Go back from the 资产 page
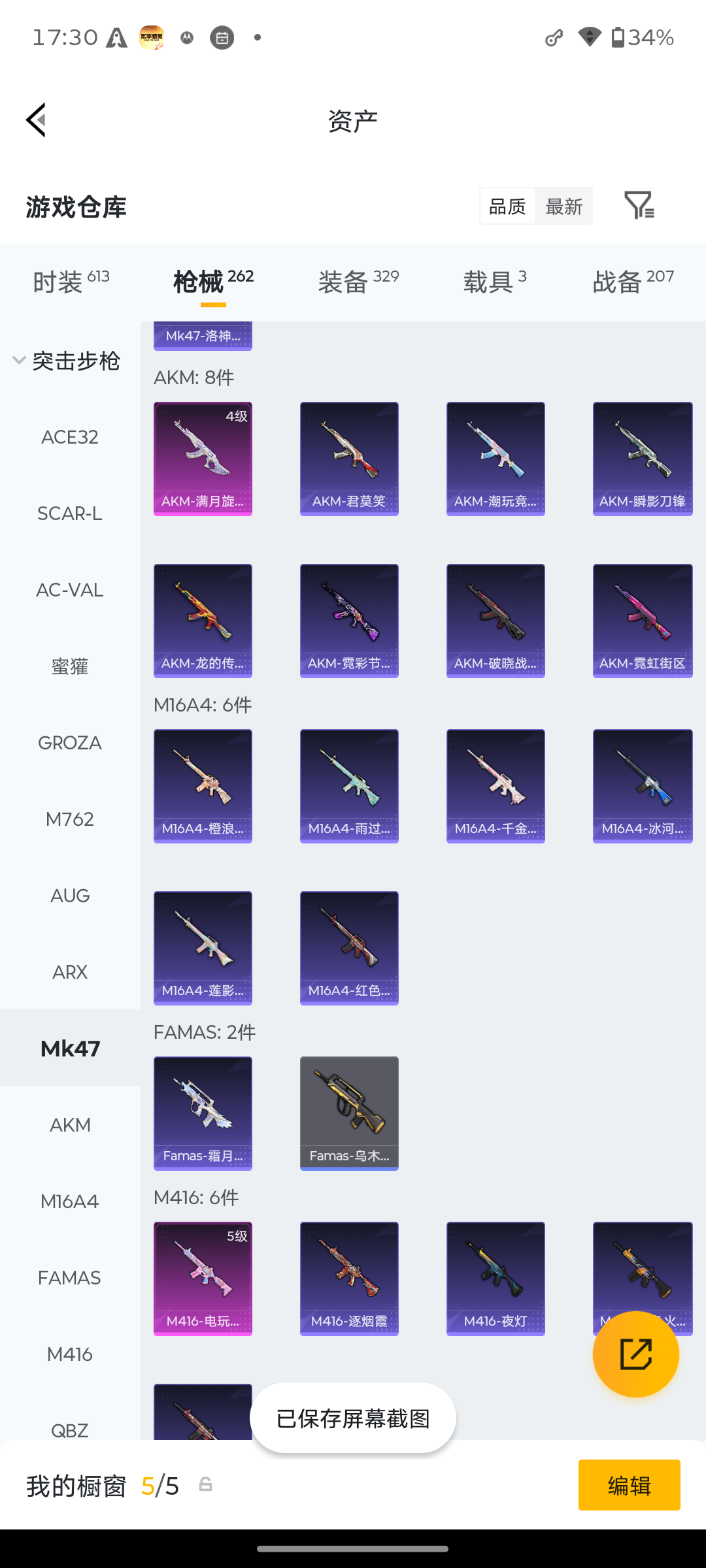The width and height of the screenshot is (706, 1568). [36, 120]
